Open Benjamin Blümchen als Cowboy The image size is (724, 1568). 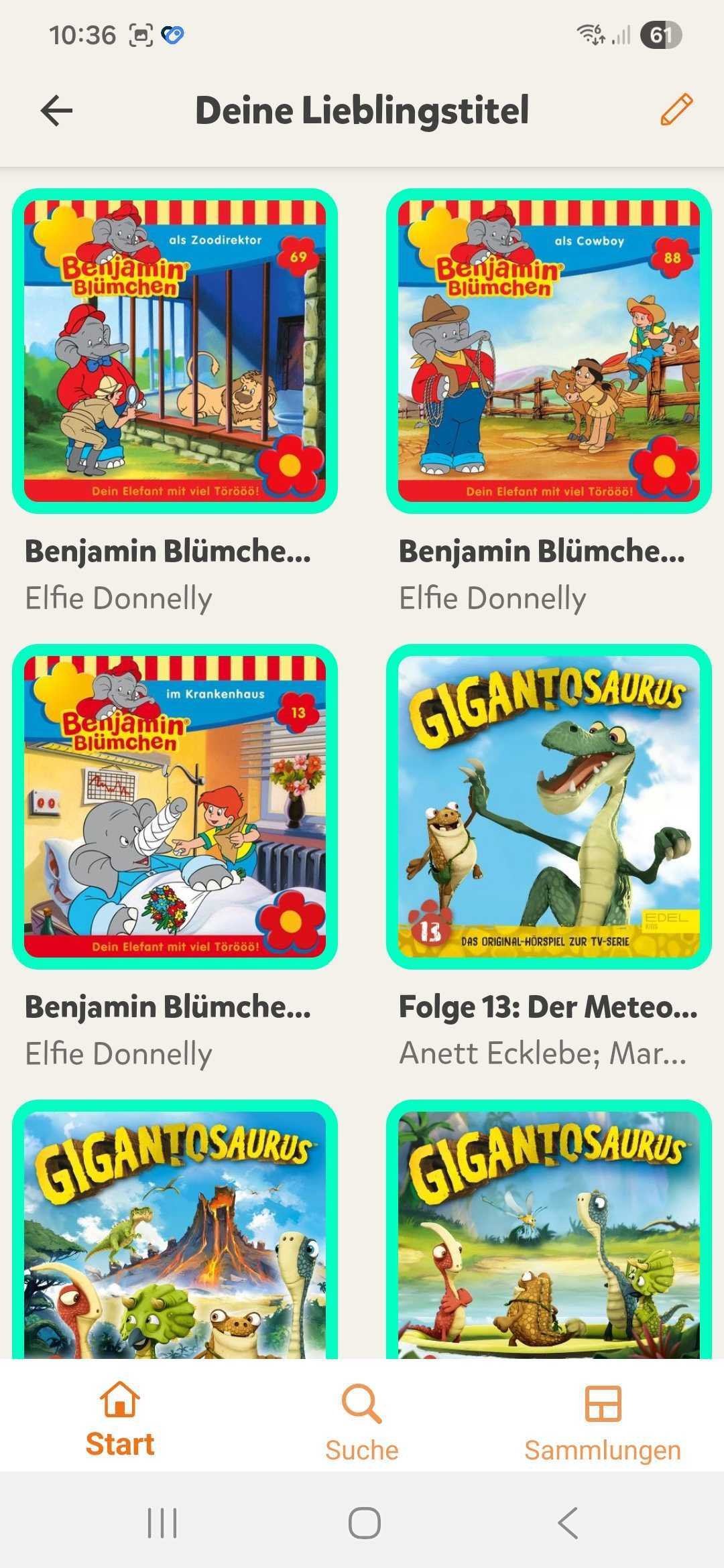[548, 351]
